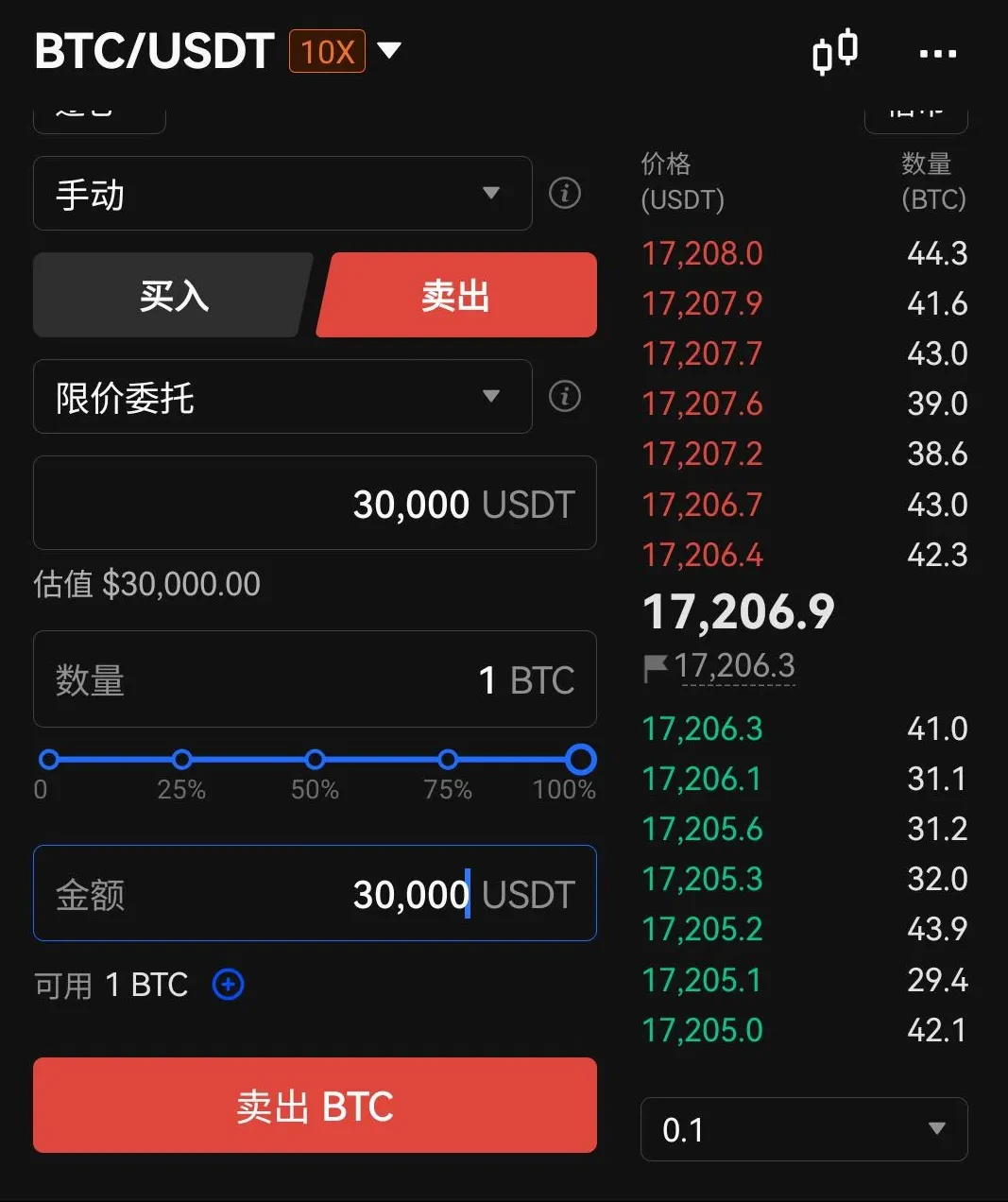Click the info icon beside 手动 mode

[565, 193]
